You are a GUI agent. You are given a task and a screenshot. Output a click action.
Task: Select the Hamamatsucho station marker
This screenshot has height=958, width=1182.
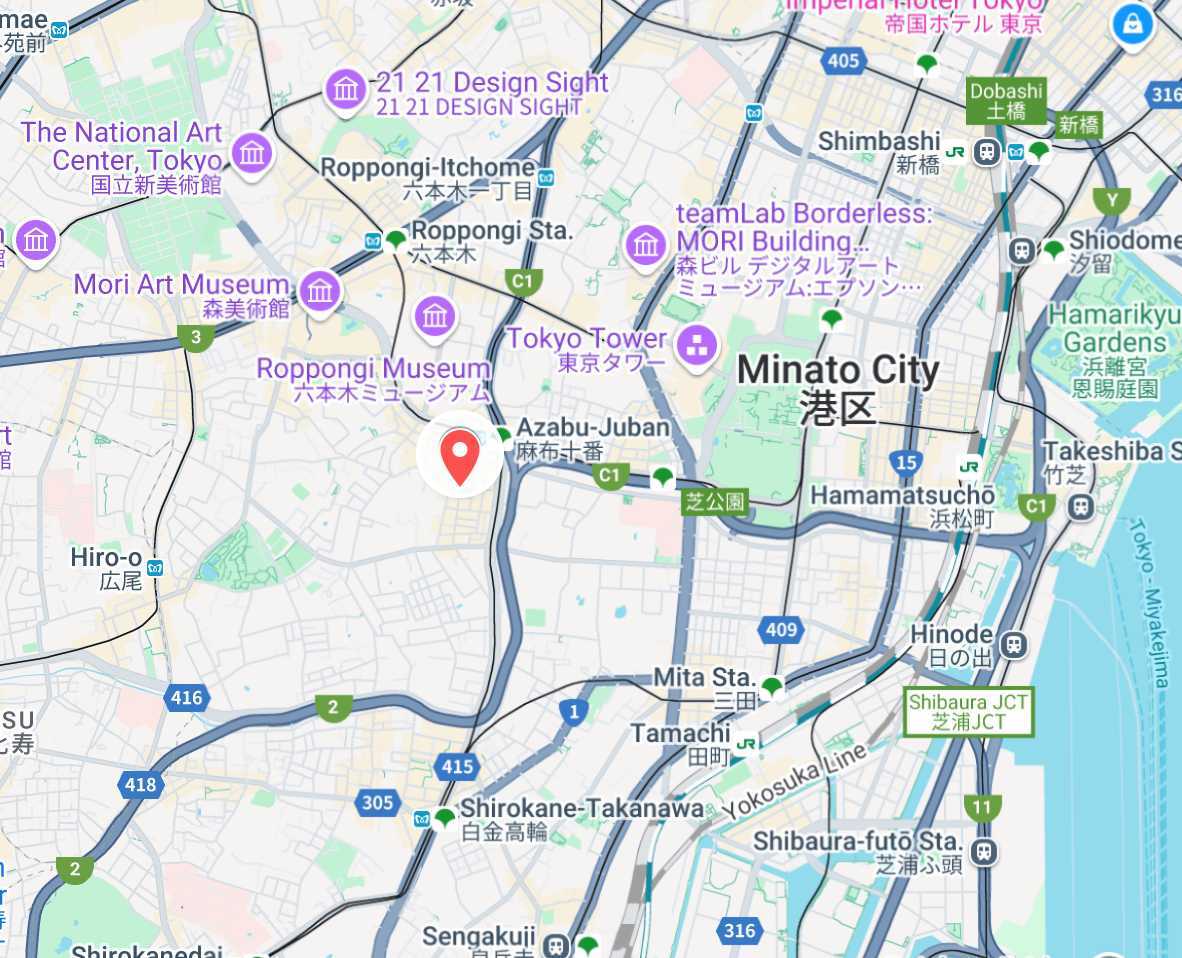pyautogui.click(x=969, y=466)
